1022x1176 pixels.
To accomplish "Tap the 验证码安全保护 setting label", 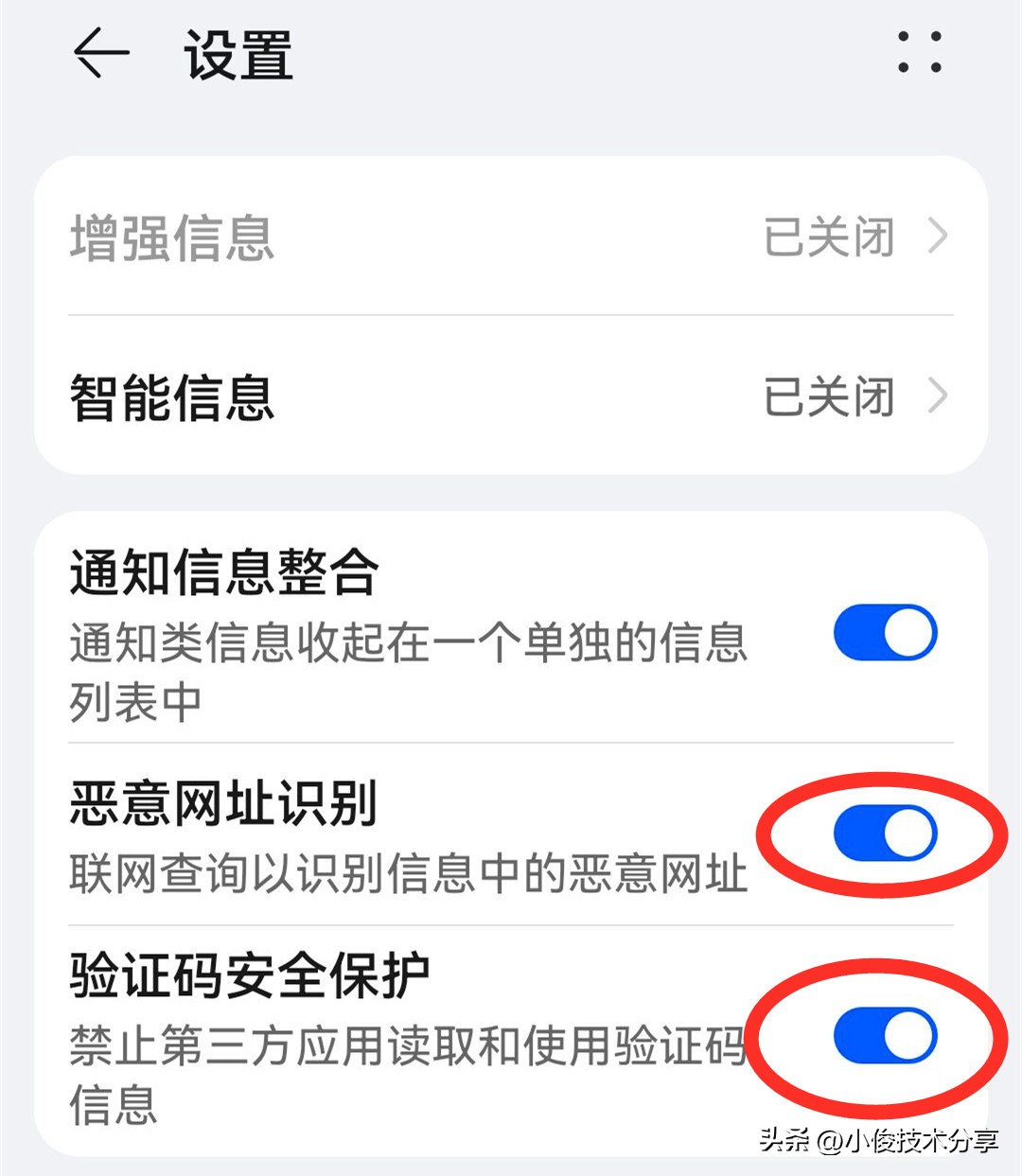I will (x=248, y=977).
